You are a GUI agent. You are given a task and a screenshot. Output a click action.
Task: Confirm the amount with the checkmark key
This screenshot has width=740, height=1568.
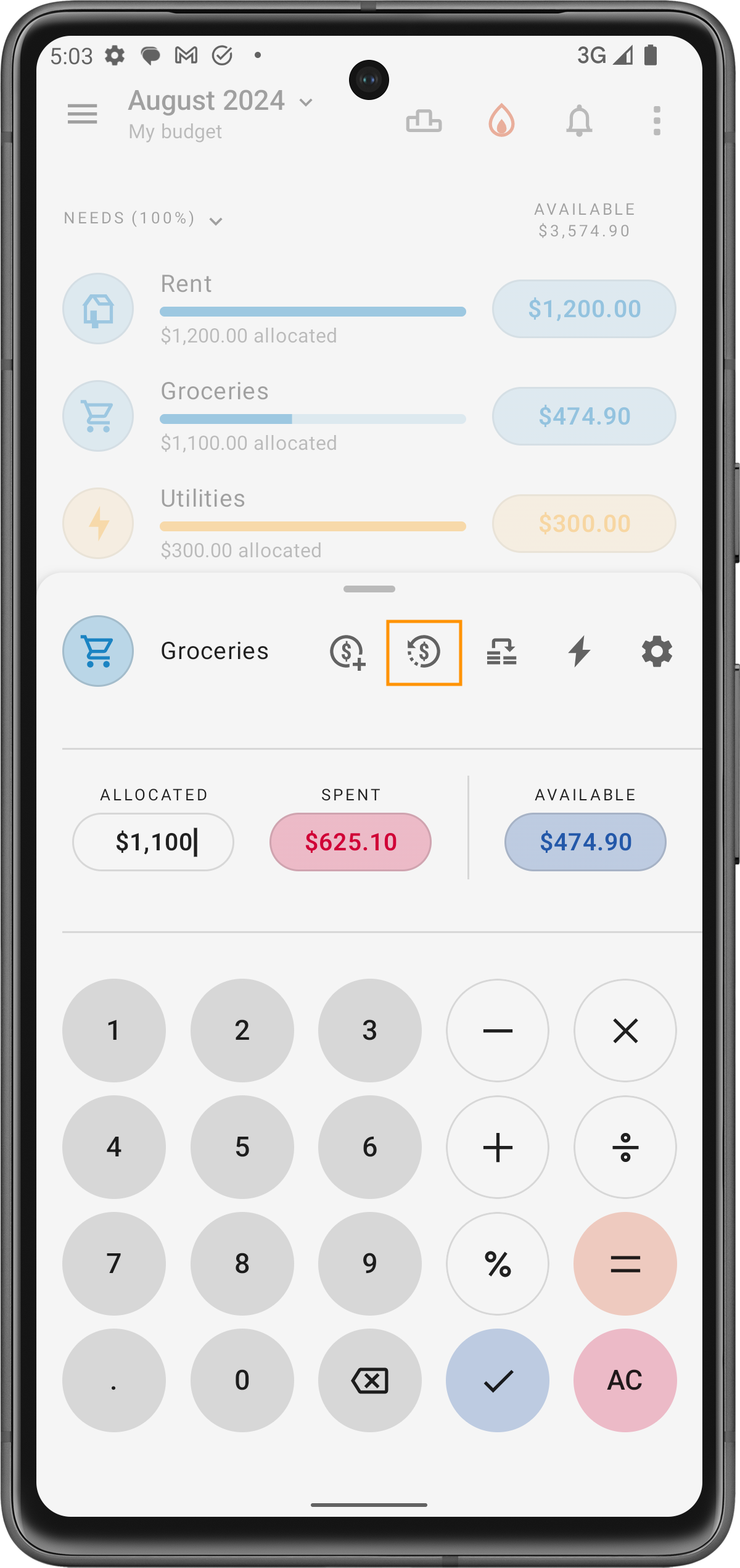coord(498,1380)
